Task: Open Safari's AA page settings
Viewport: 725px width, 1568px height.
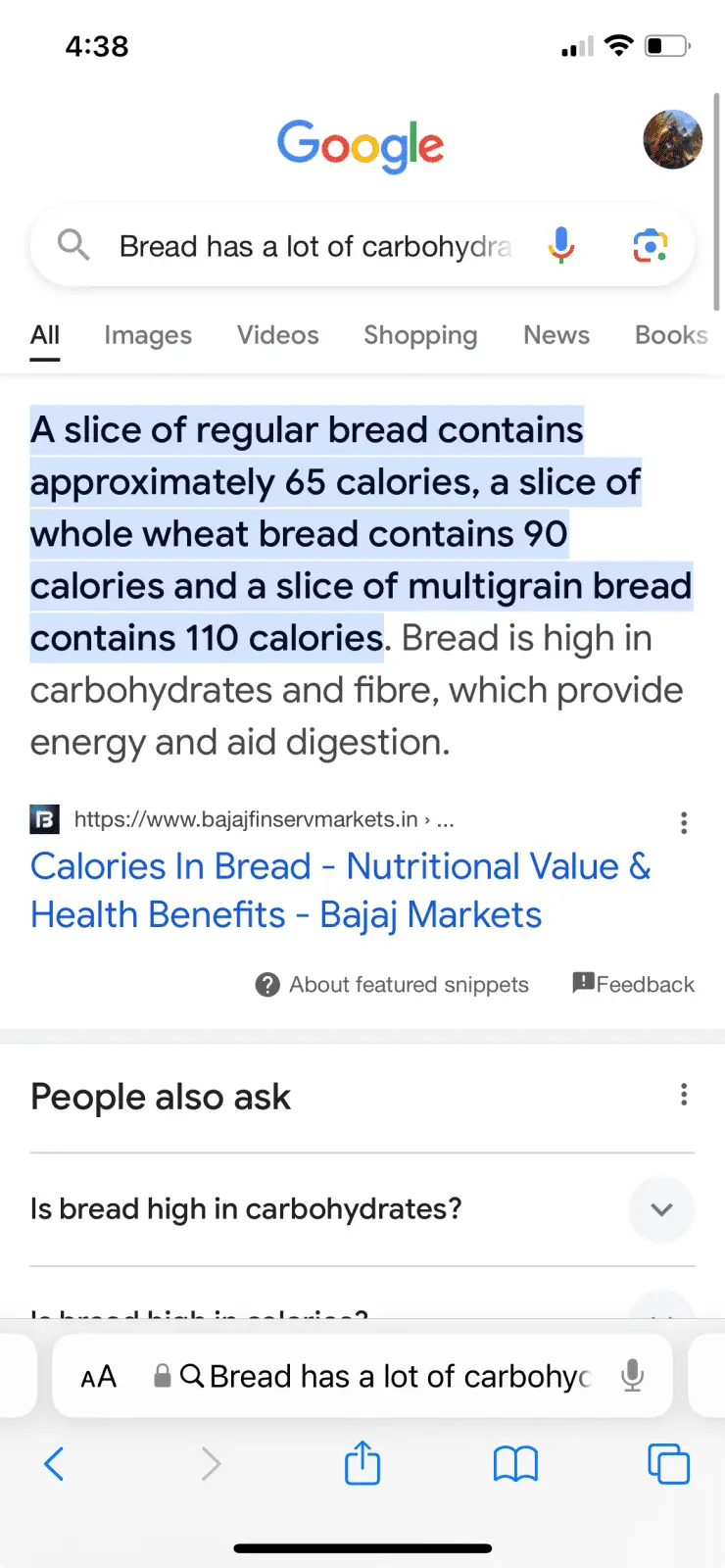Action: point(98,1377)
